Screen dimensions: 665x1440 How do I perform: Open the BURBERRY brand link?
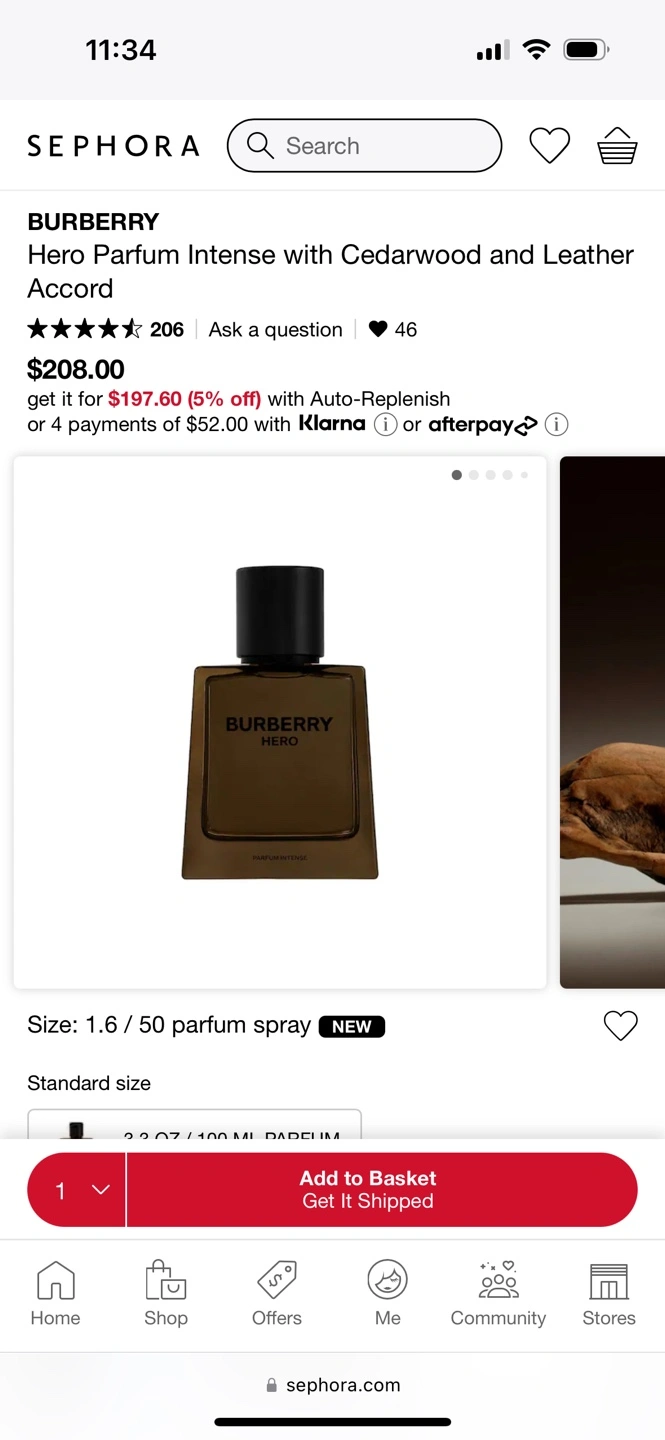(93, 221)
